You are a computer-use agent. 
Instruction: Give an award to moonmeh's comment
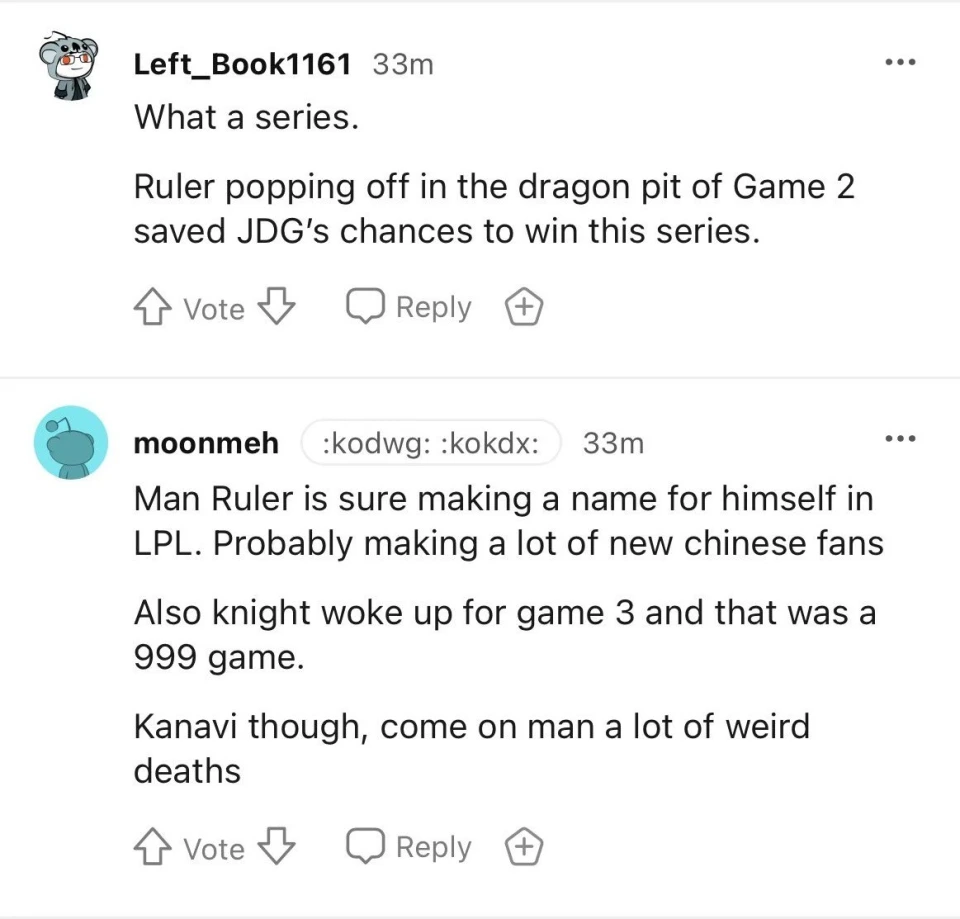[x=524, y=849]
